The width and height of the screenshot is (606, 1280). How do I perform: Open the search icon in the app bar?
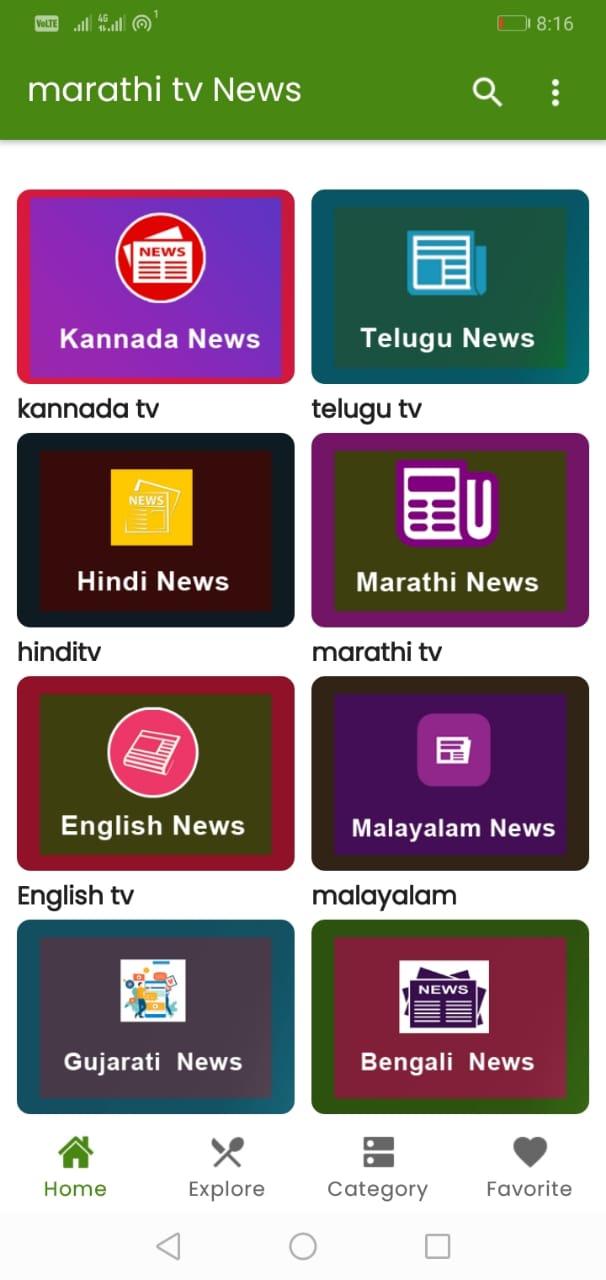487,92
